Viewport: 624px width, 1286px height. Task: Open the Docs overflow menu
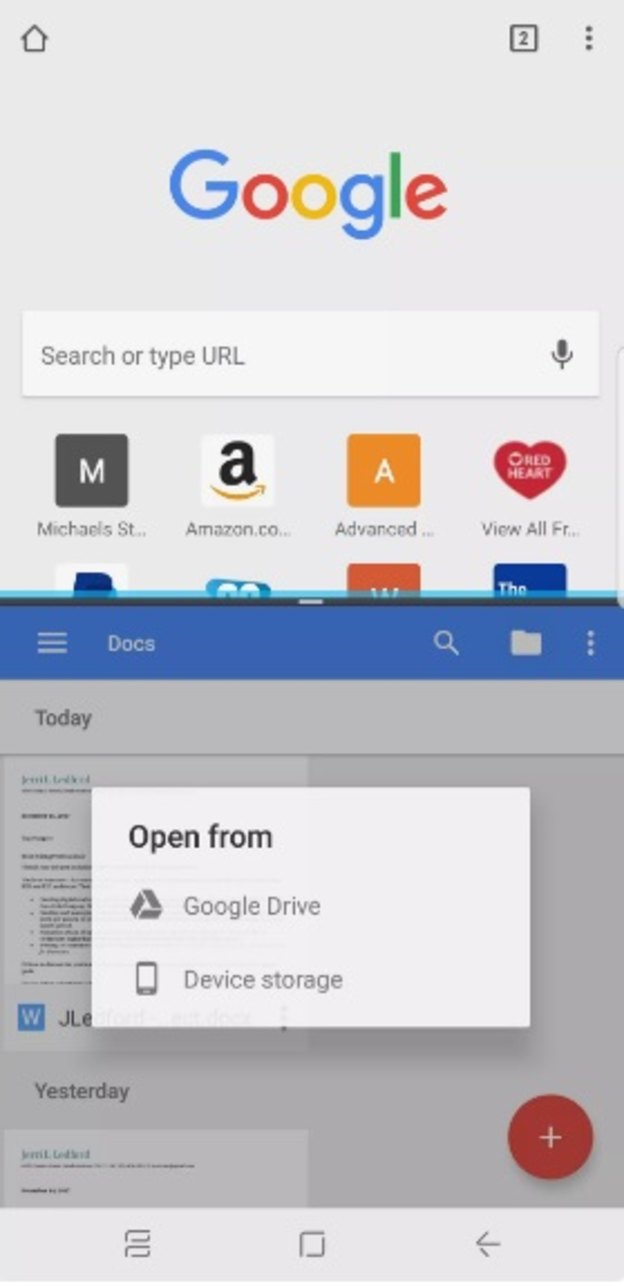coord(590,643)
